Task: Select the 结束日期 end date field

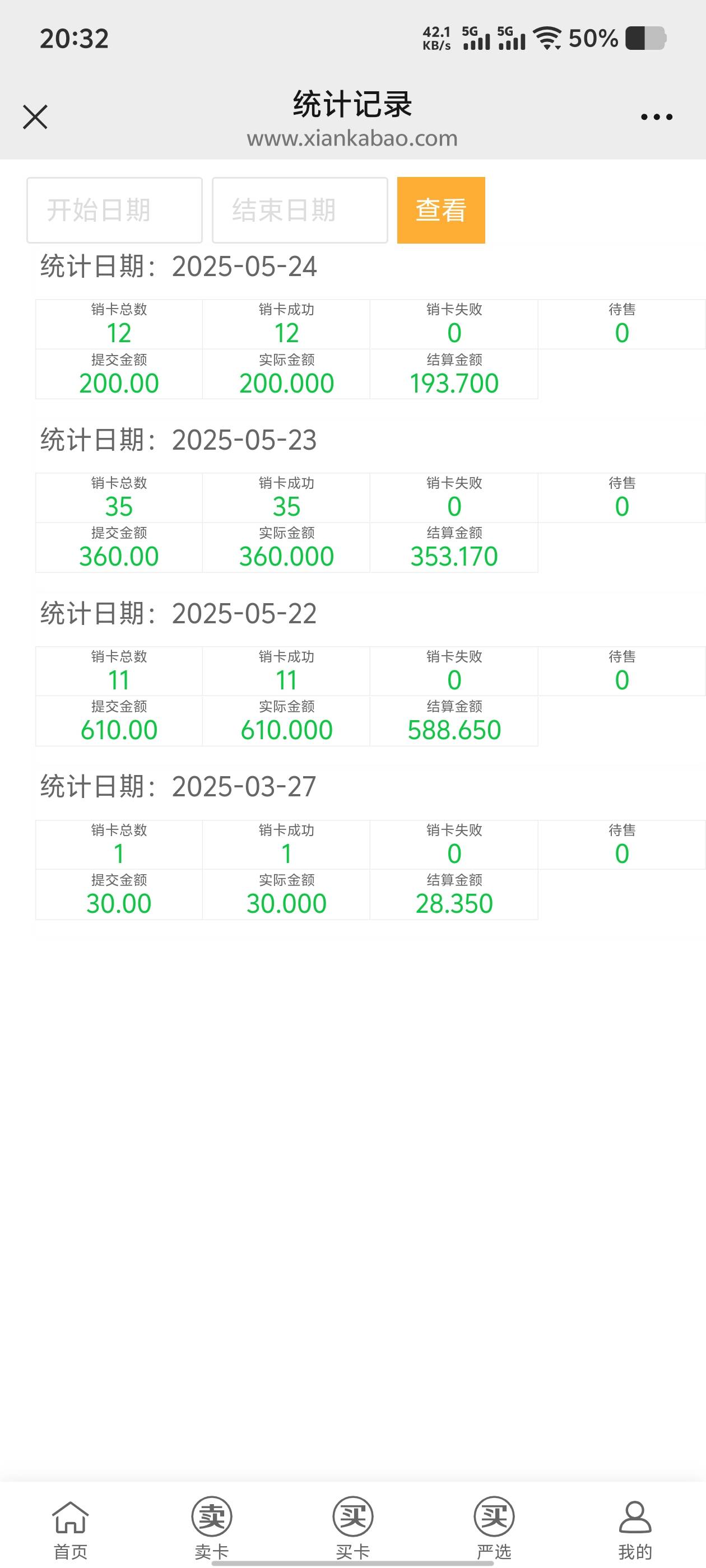Action: [x=300, y=210]
